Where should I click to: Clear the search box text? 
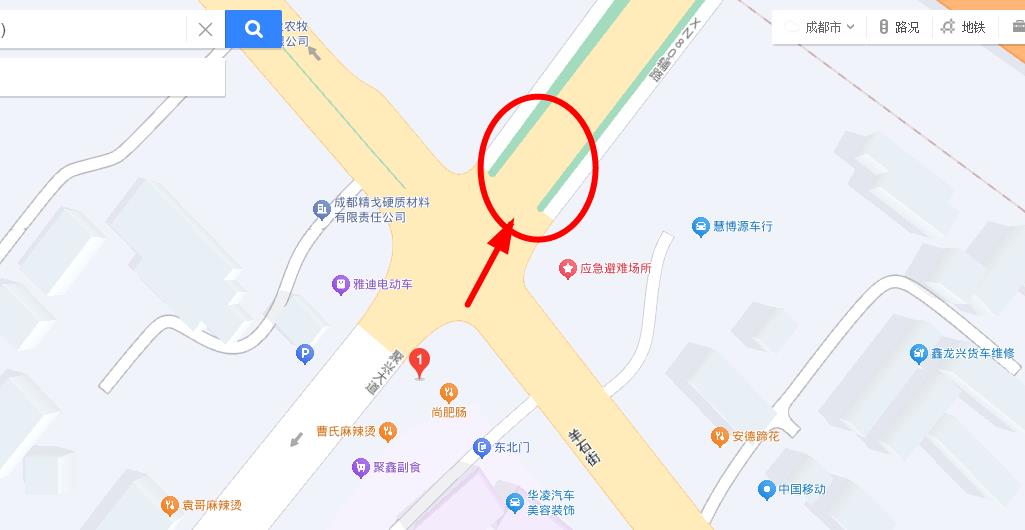pyautogui.click(x=205, y=29)
